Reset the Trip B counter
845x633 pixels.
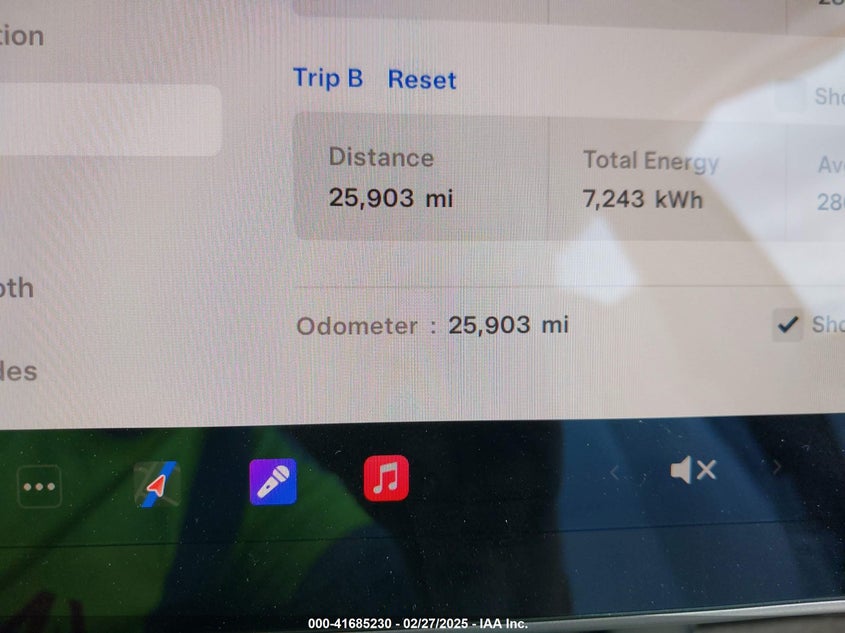[421, 80]
